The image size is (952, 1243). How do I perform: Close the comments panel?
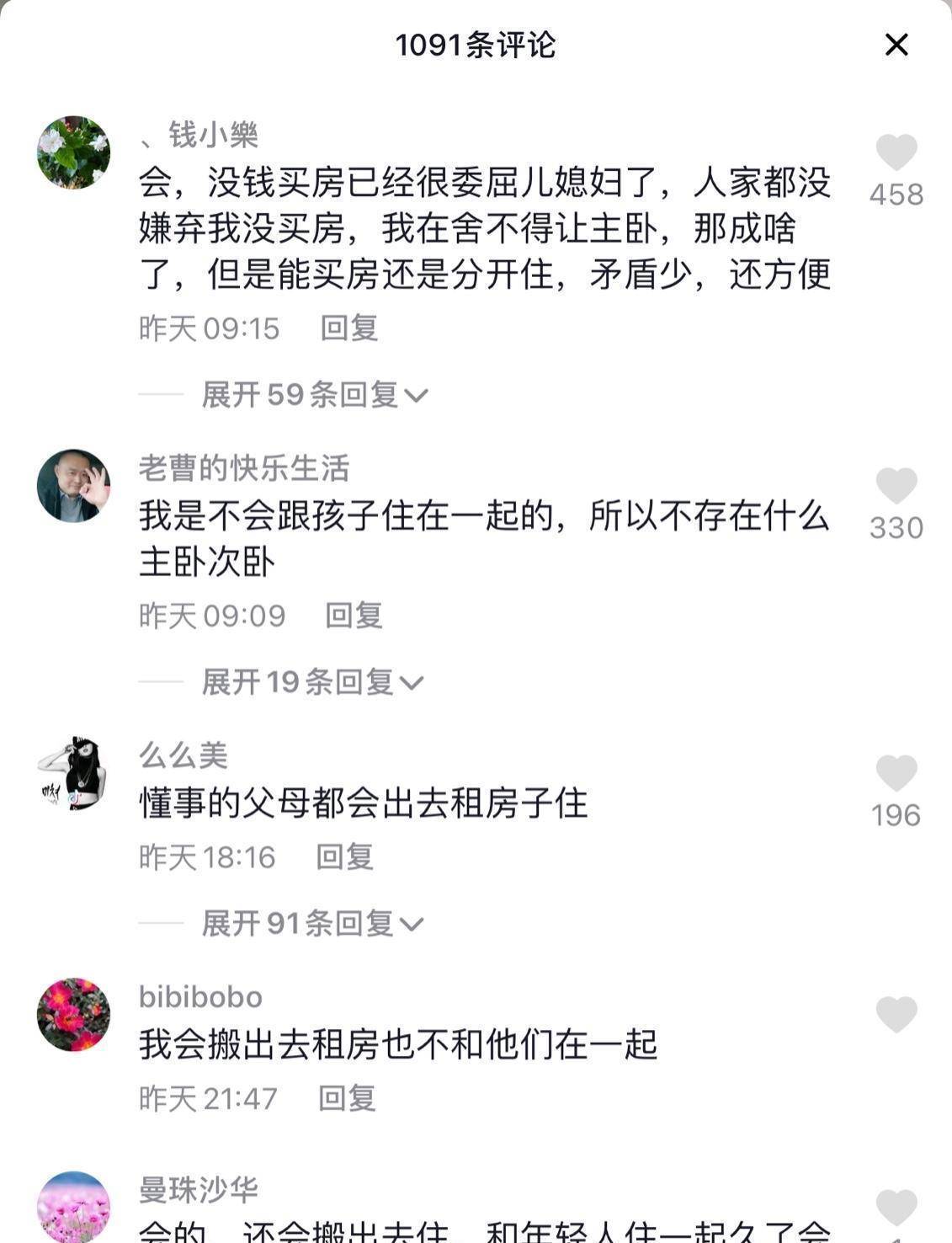click(x=896, y=45)
